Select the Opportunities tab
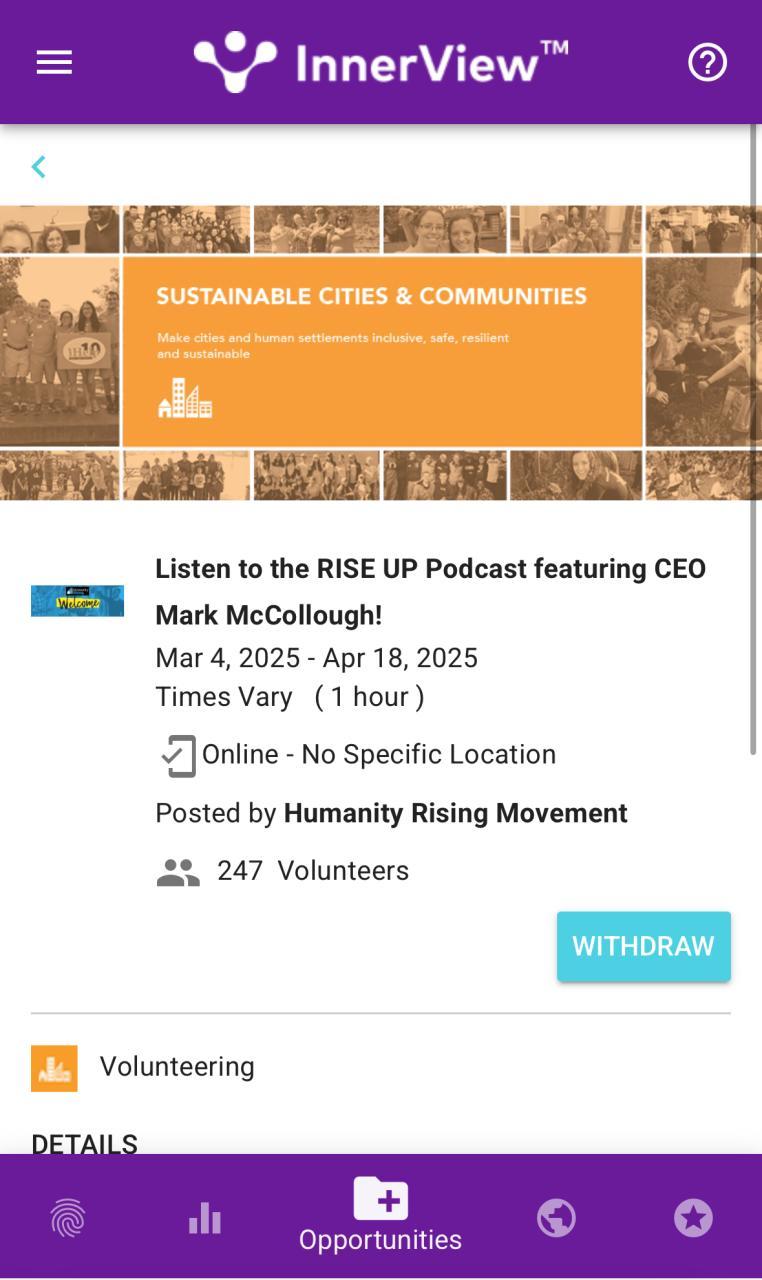762x1280 pixels. (380, 1215)
